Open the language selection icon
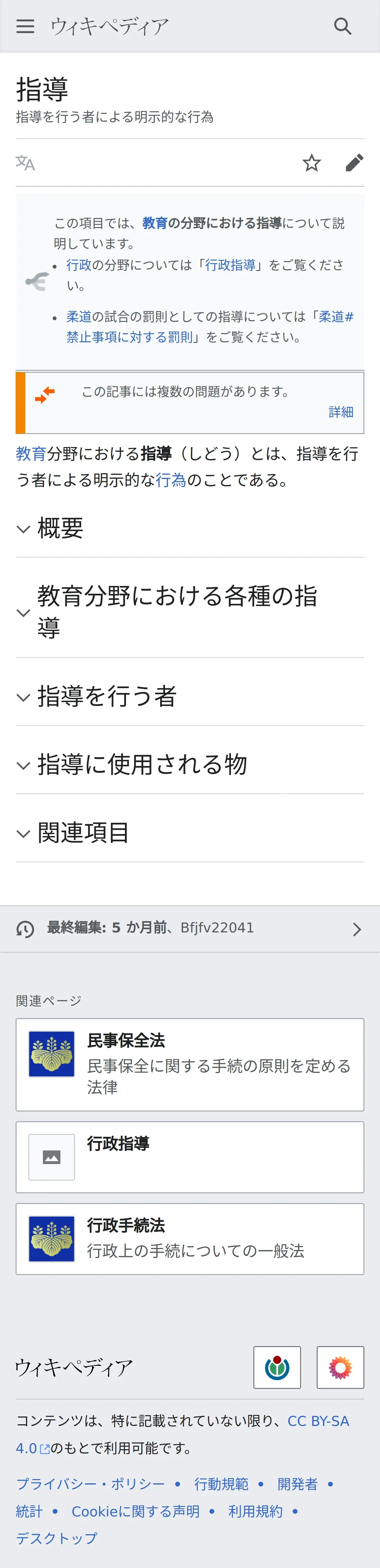This screenshot has width=380, height=1568. pos(25,163)
